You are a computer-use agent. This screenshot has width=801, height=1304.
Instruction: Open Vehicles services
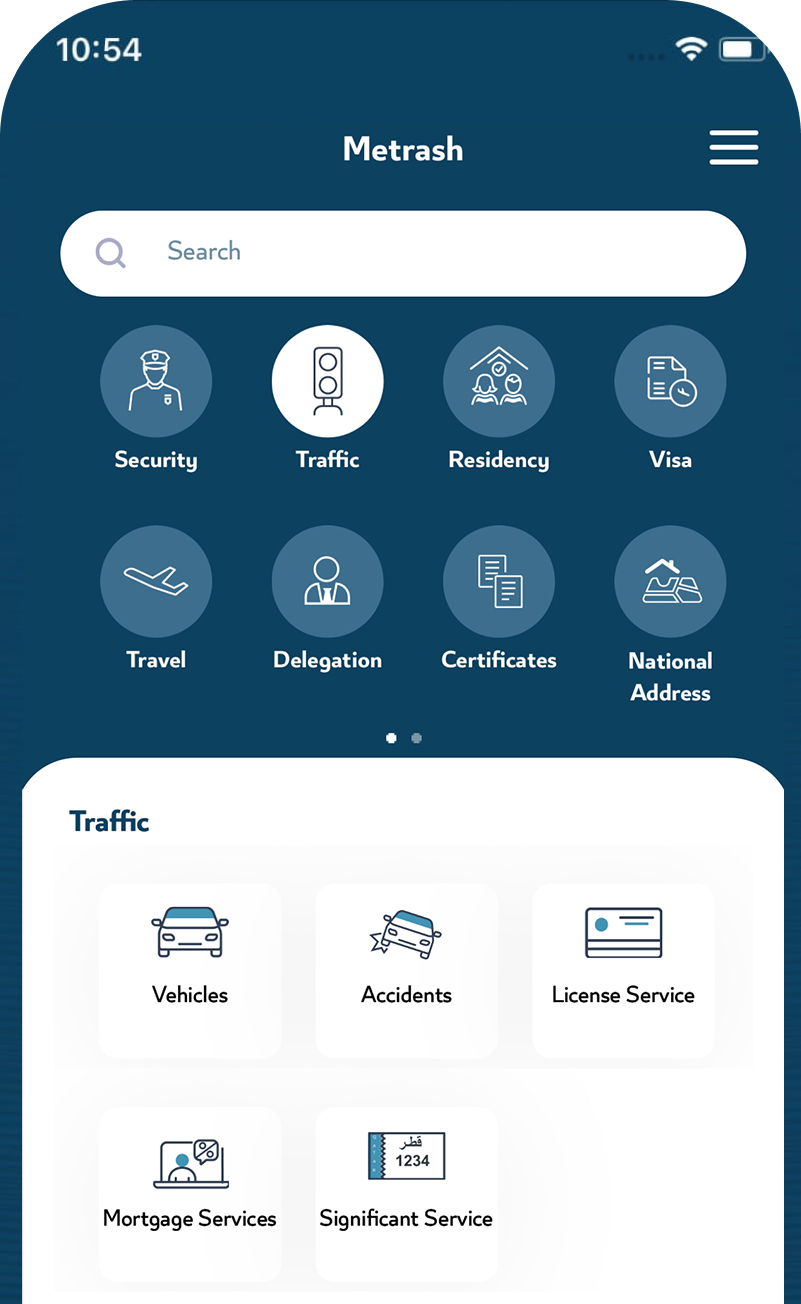190,970
